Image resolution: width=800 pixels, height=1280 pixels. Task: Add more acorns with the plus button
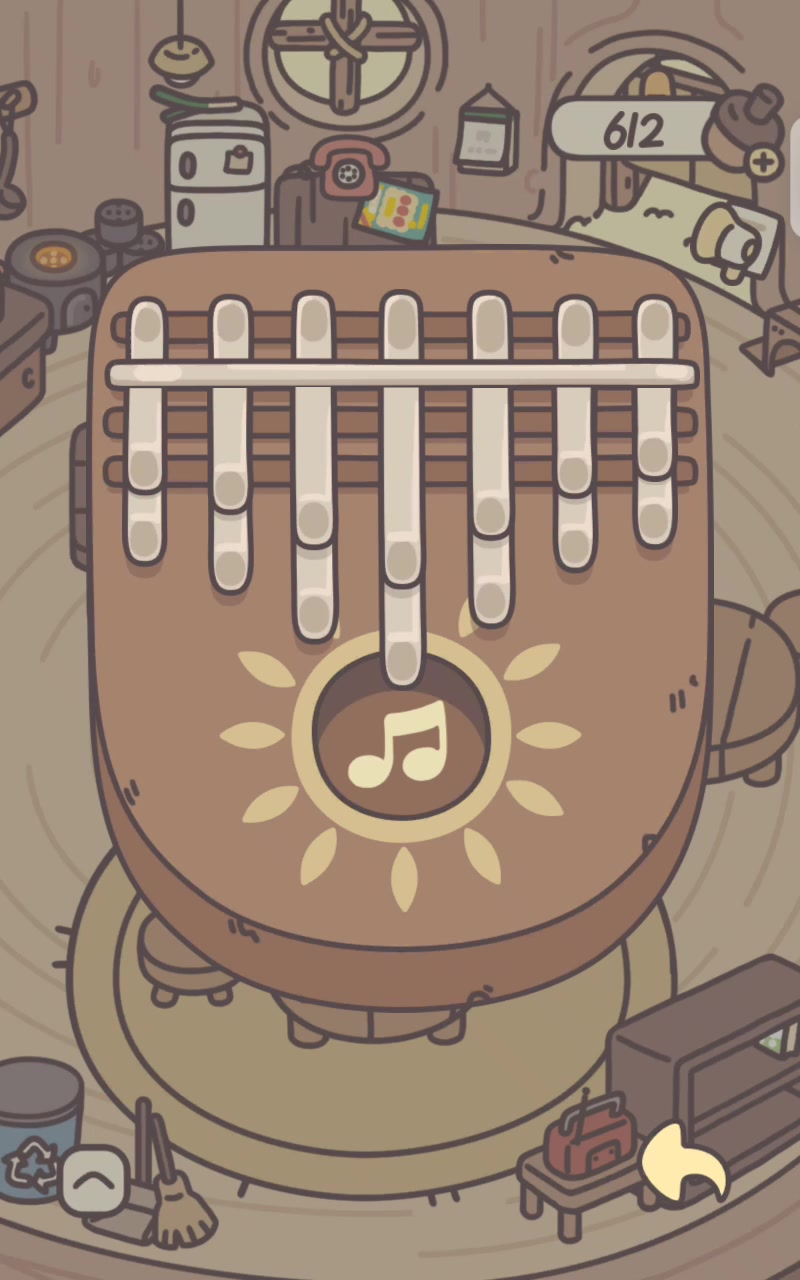coord(764,161)
